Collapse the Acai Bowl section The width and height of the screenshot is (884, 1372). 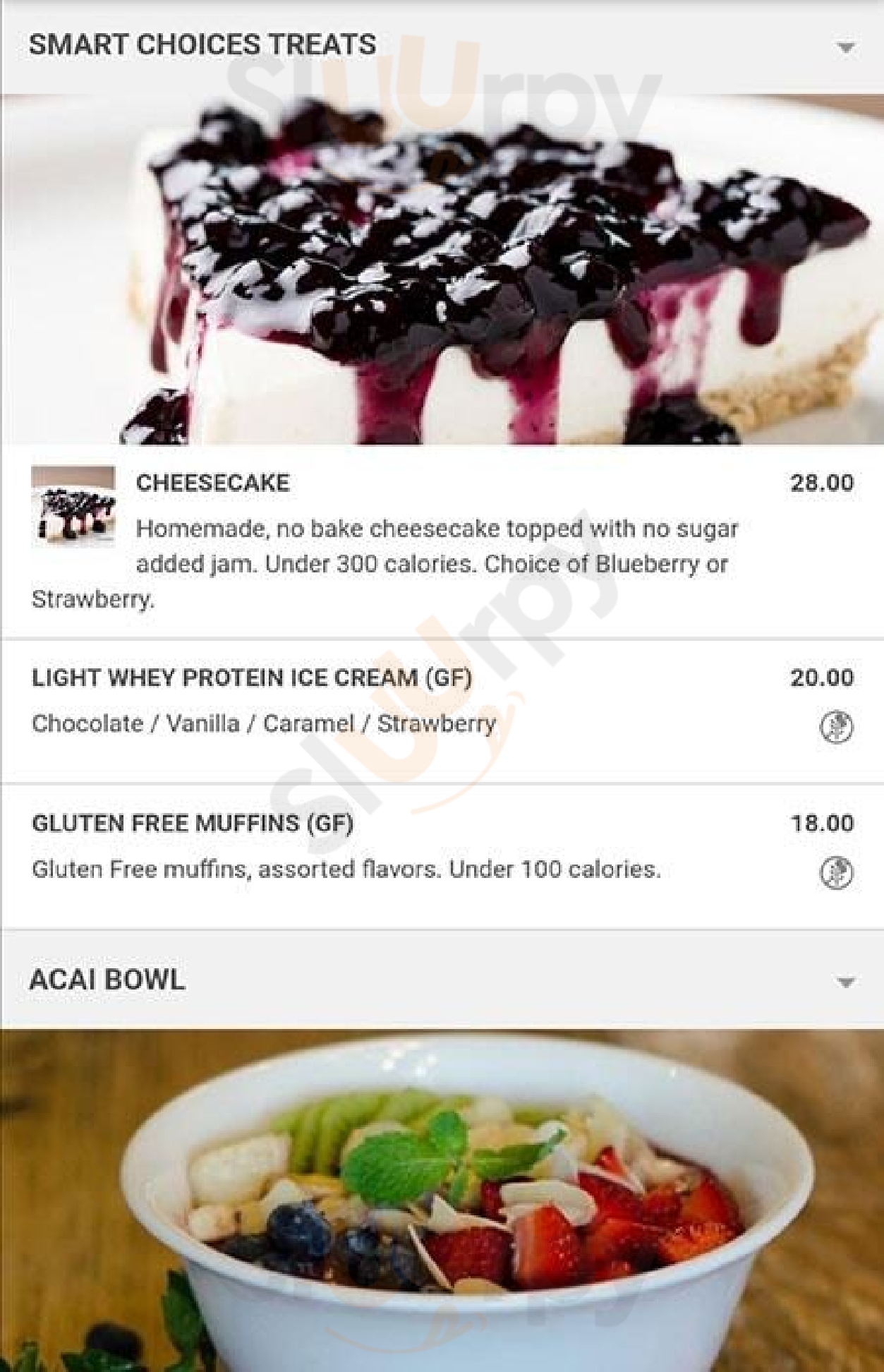(x=844, y=982)
